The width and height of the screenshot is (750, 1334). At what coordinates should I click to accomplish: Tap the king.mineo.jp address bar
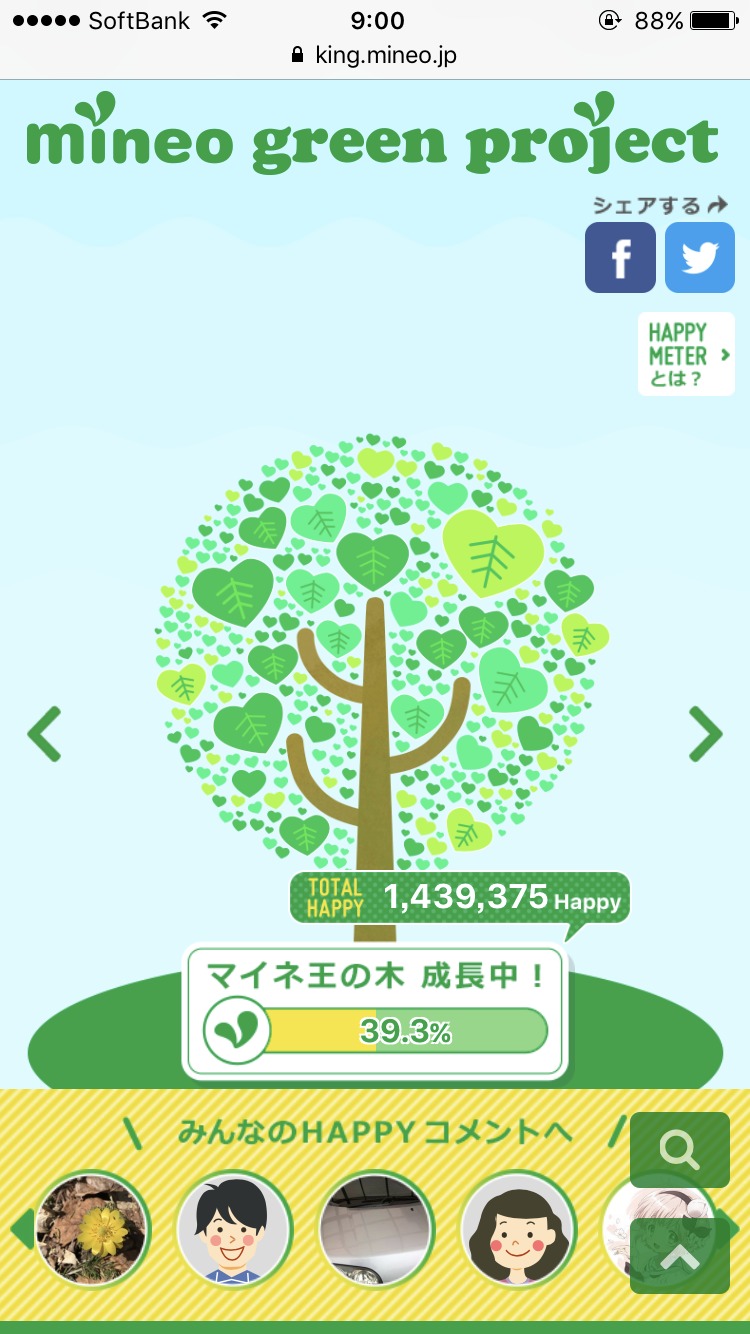pos(375,55)
